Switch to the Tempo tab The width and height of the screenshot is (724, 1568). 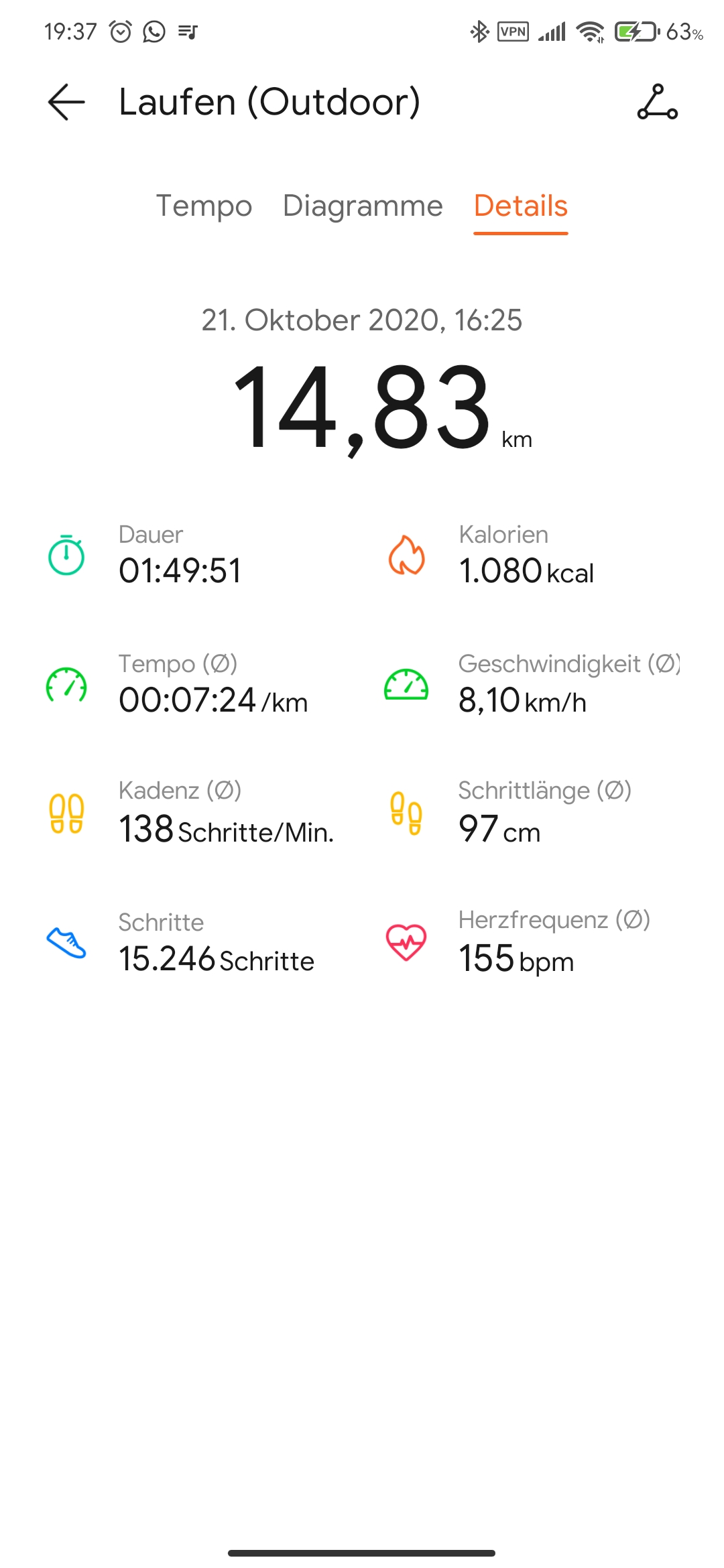tap(204, 206)
